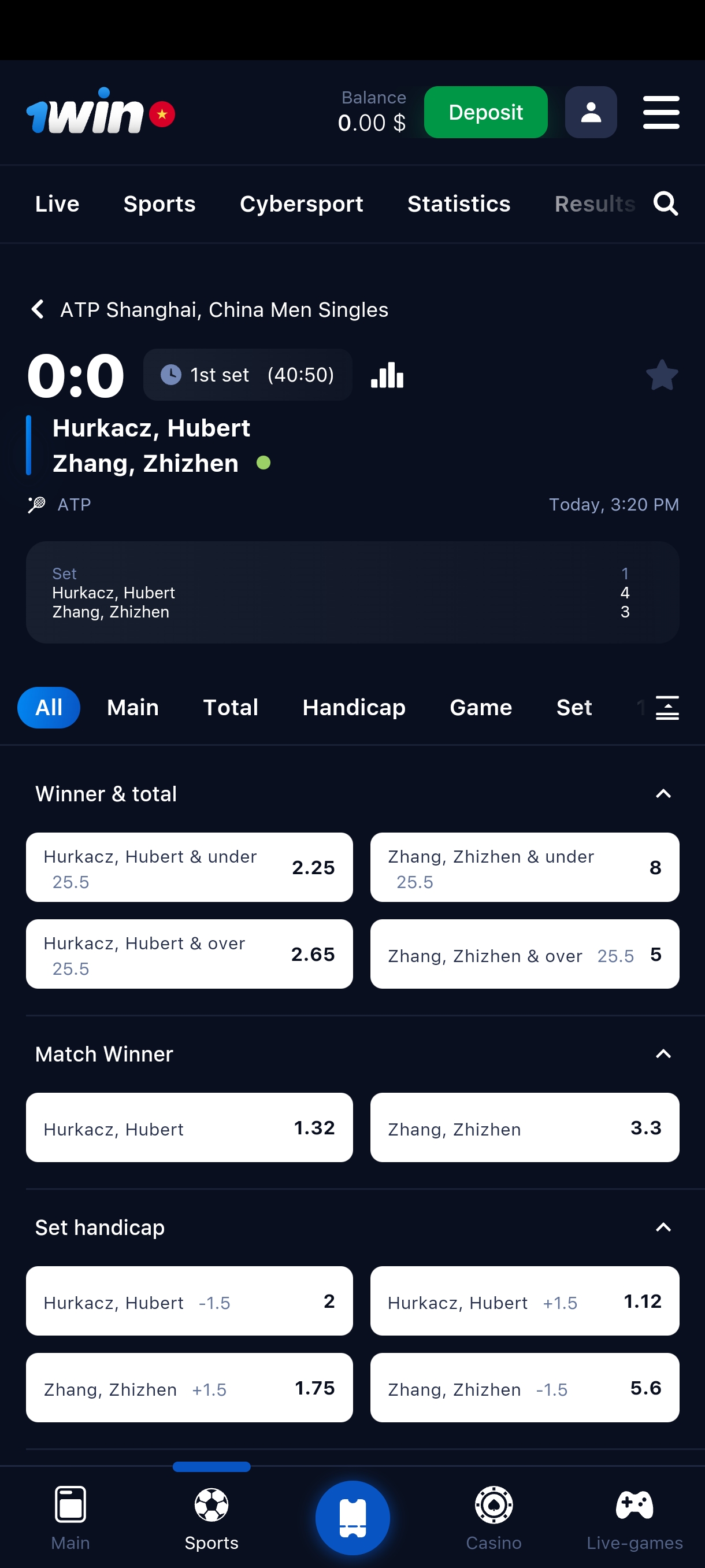
Task: Open the bet slip button in bottom bar
Action: click(352, 1518)
